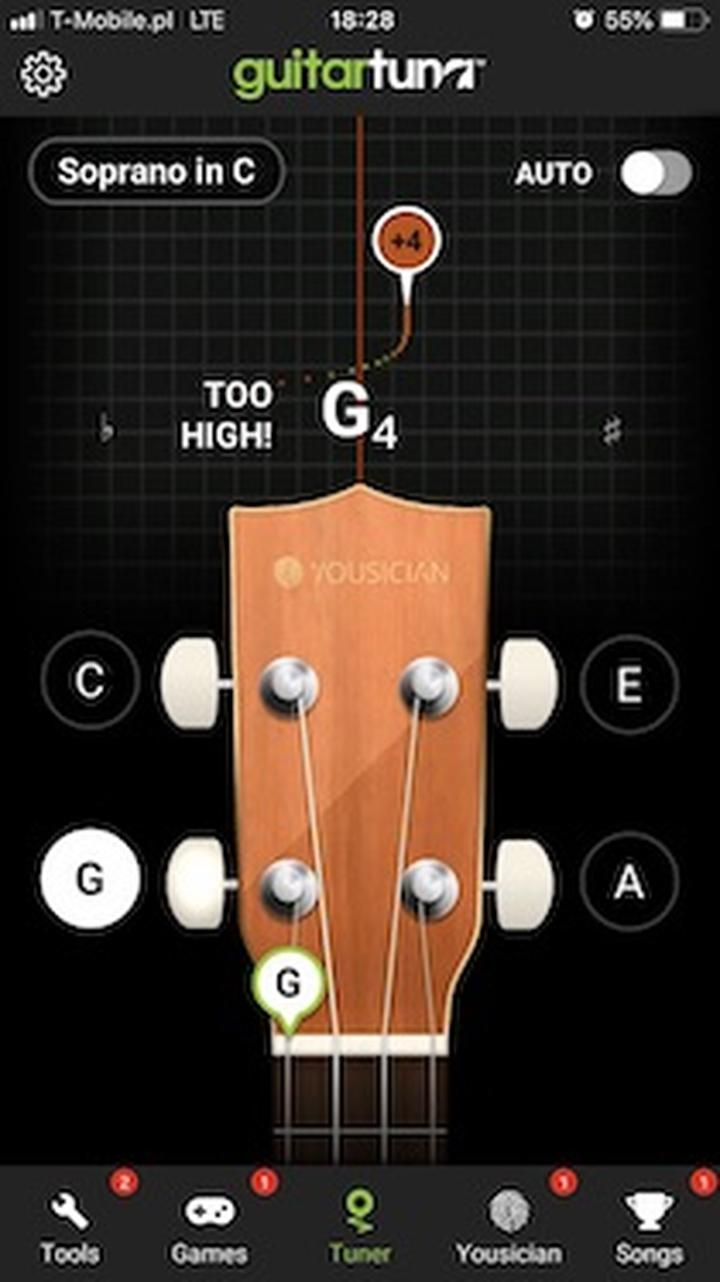The height and width of the screenshot is (1282, 720).
Task: Enable the AUTO tuning switch
Action: pos(655,174)
